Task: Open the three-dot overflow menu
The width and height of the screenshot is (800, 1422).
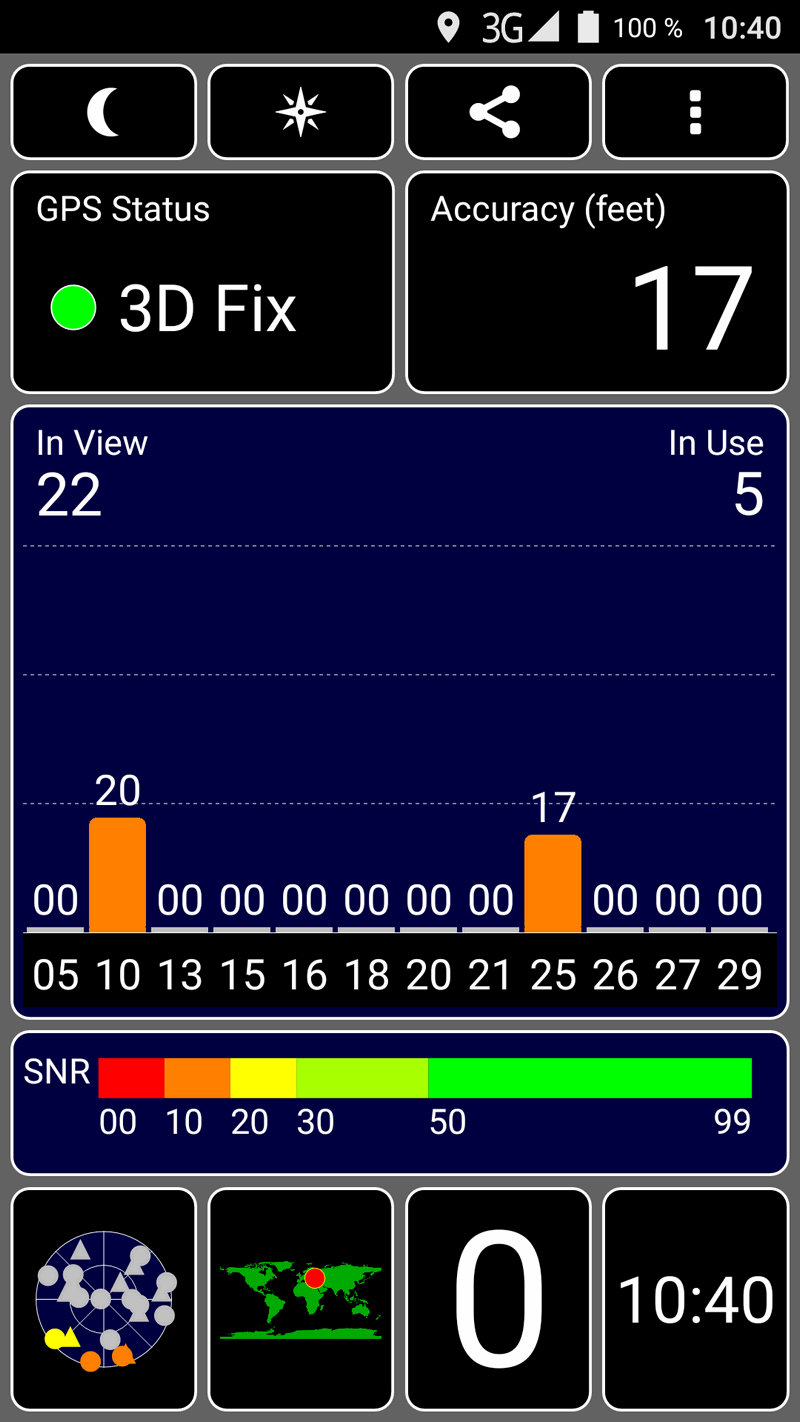Action: tap(696, 112)
